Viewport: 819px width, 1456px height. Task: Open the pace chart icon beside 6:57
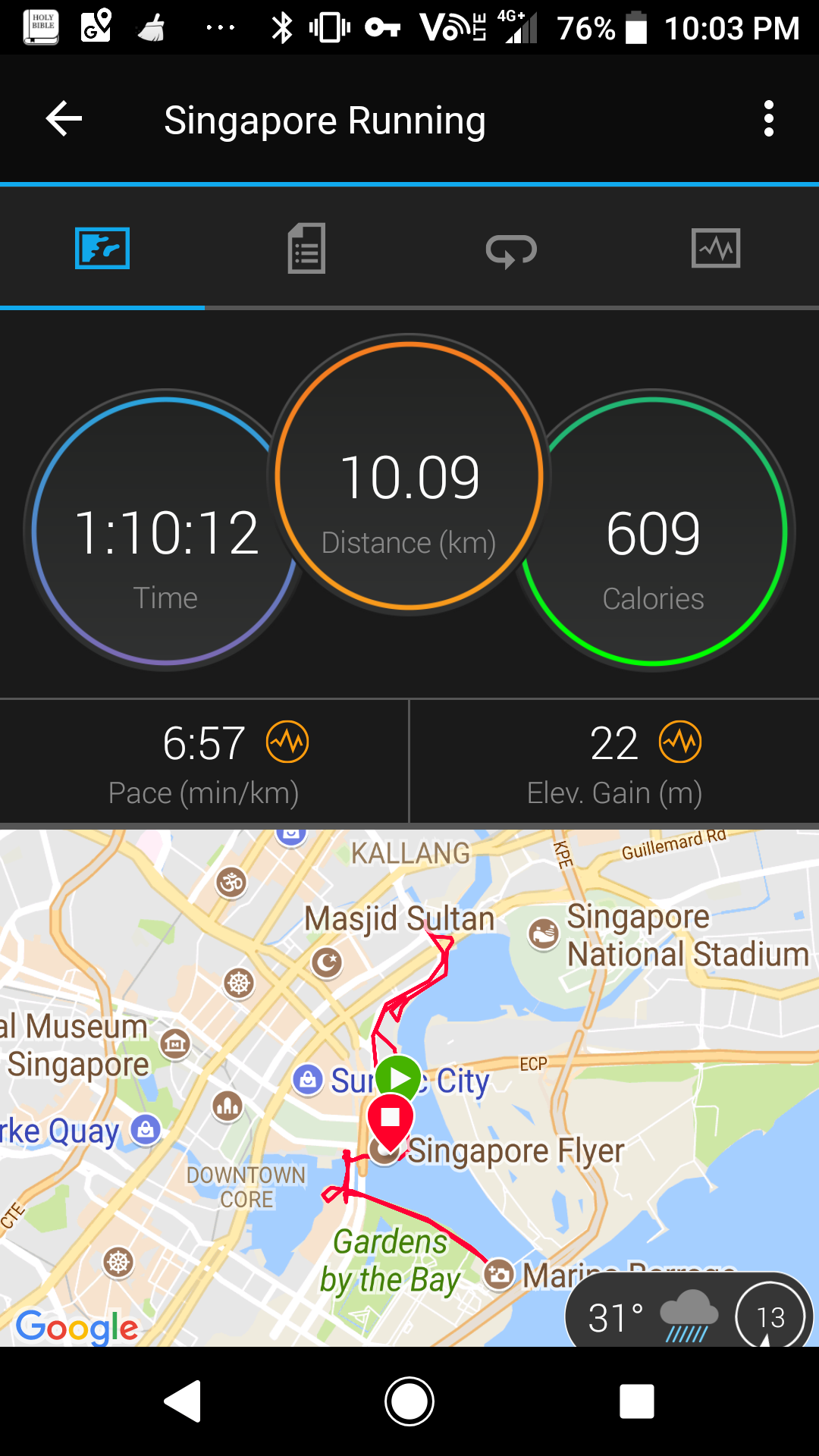(x=287, y=742)
